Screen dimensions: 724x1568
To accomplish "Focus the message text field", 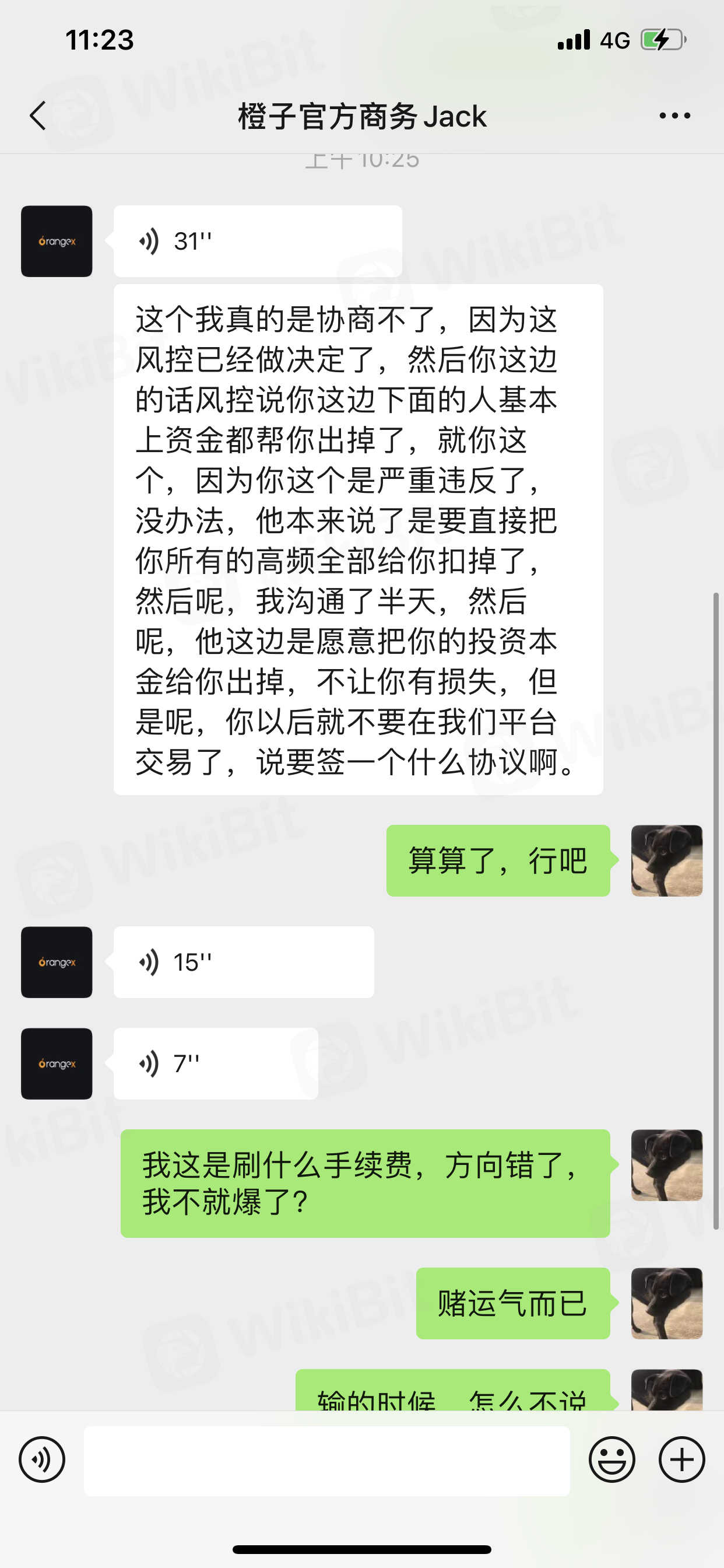I will 326,1460.
